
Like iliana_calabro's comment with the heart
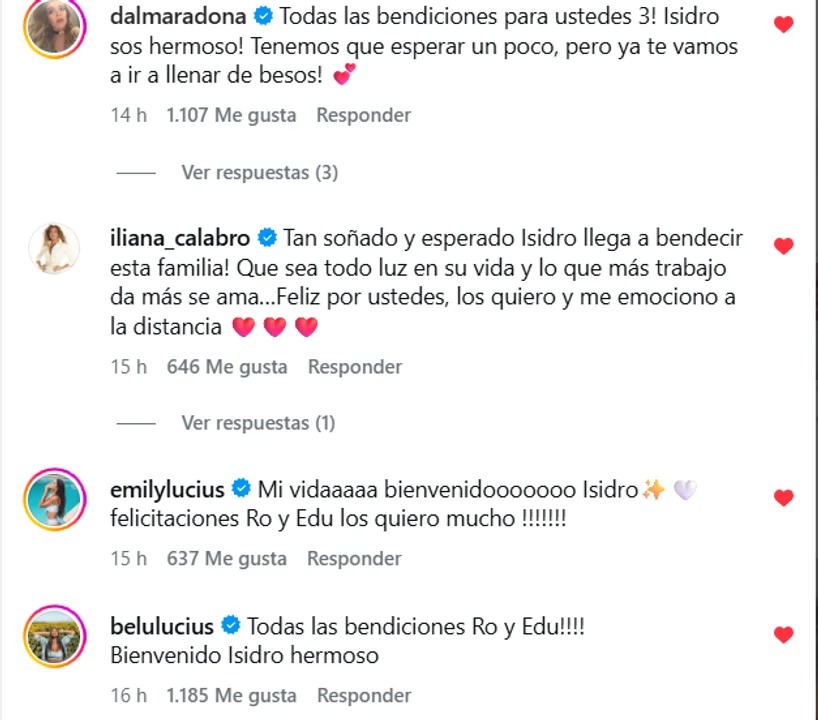tap(784, 246)
